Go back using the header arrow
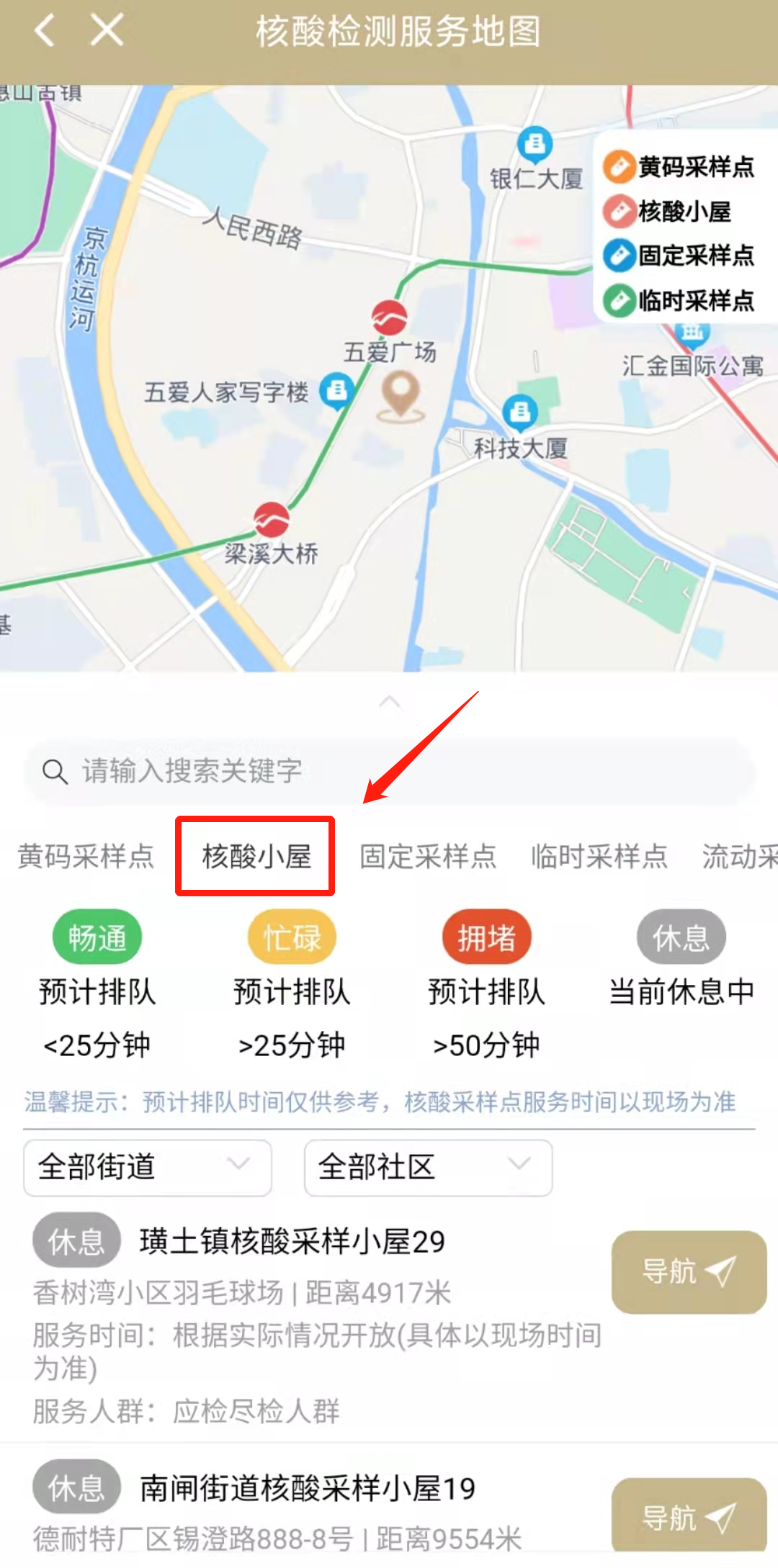This screenshot has width=778, height=1568. click(x=45, y=31)
